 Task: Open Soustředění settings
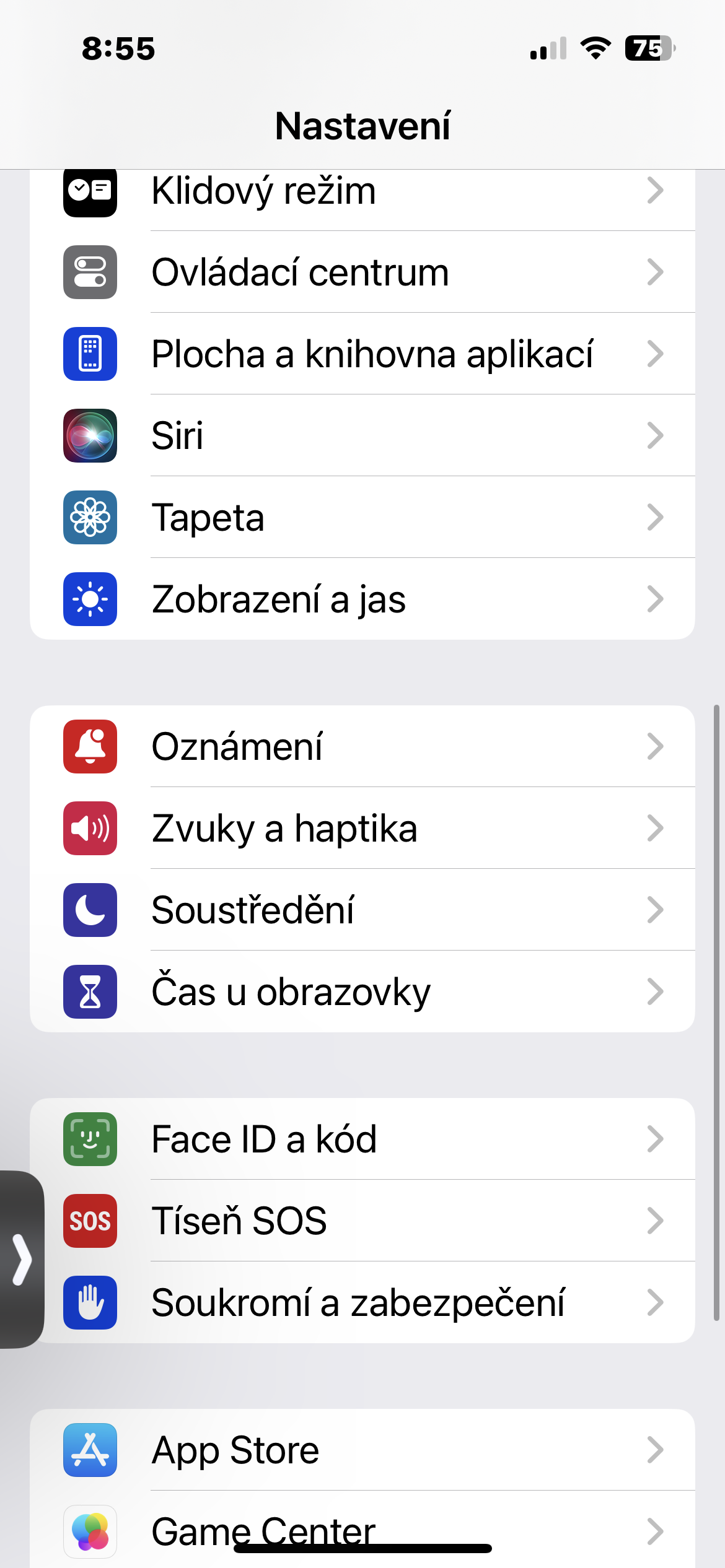coord(362,910)
